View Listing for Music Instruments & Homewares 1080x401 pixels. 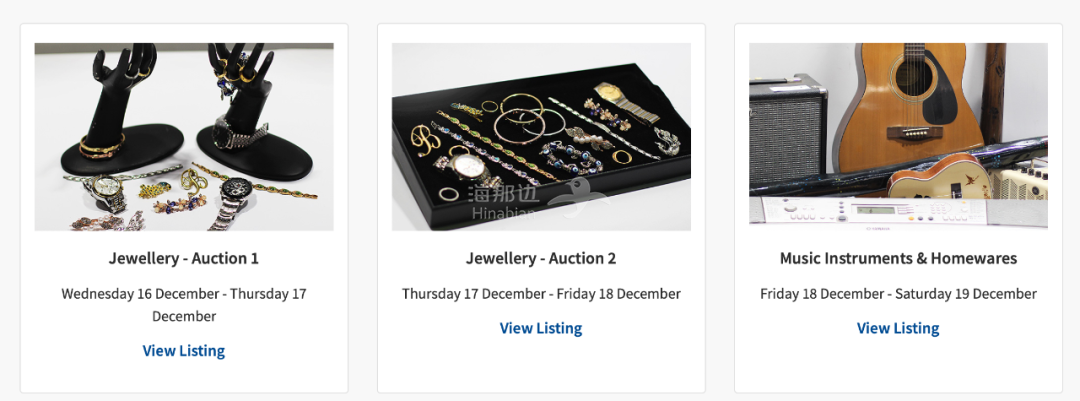pos(898,328)
